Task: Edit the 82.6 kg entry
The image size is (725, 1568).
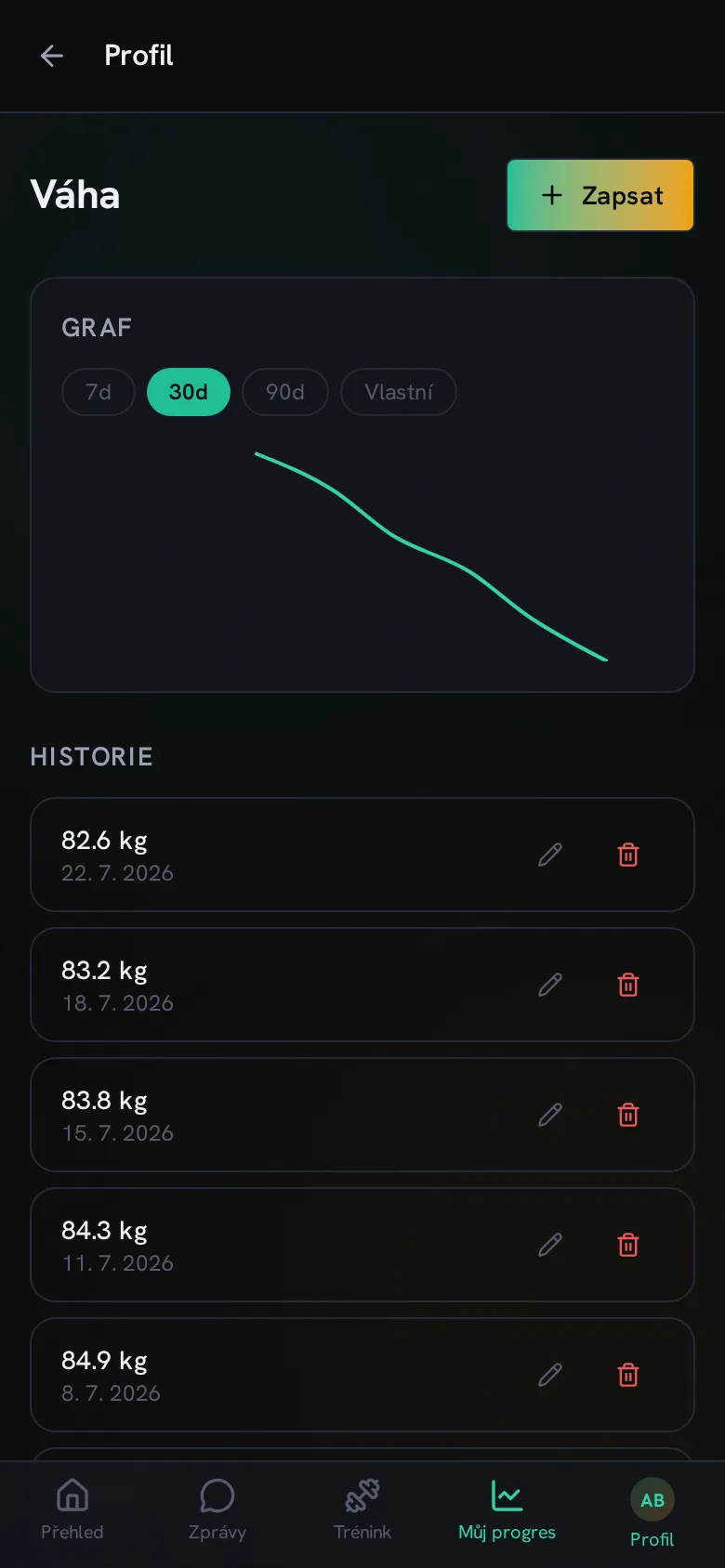Action: click(x=550, y=855)
